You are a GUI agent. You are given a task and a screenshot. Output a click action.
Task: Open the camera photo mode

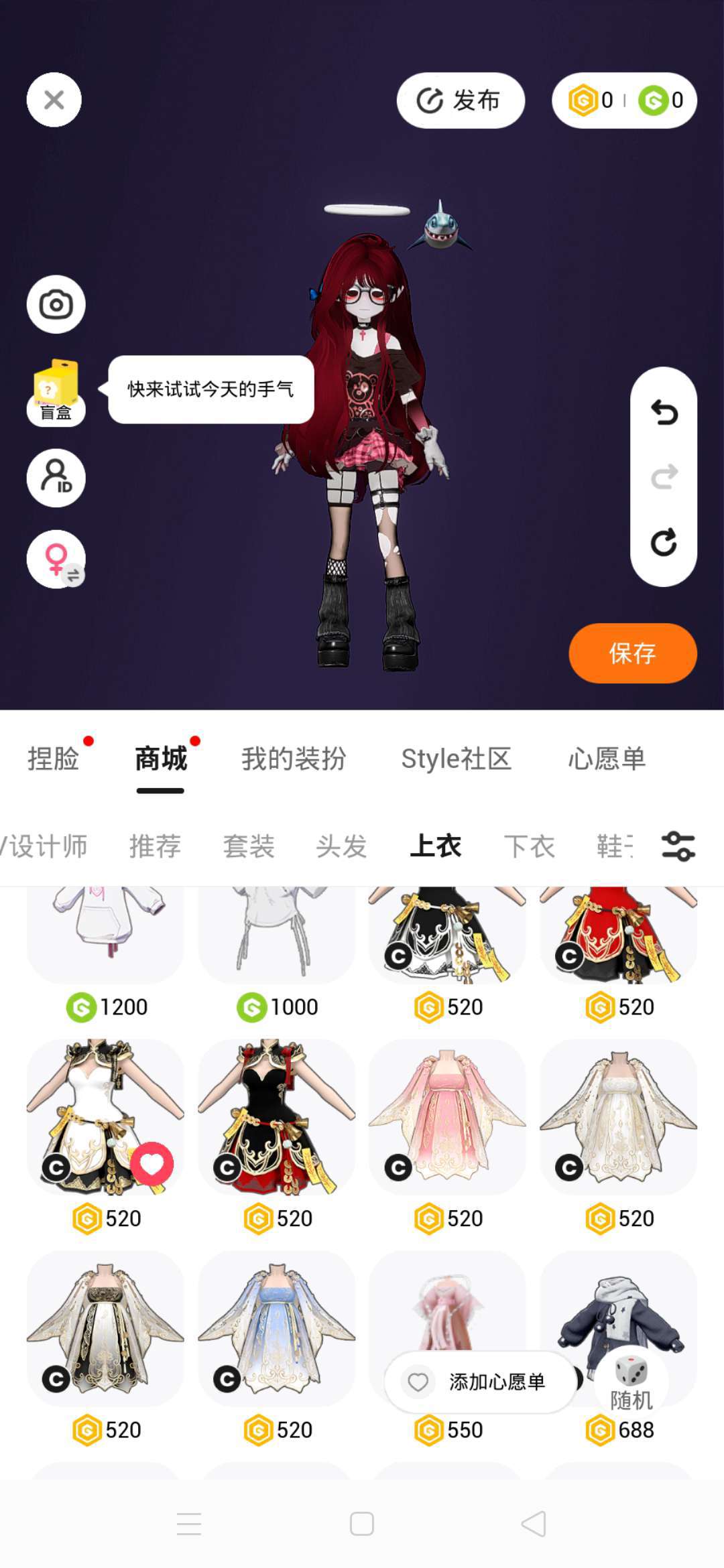[56, 305]
